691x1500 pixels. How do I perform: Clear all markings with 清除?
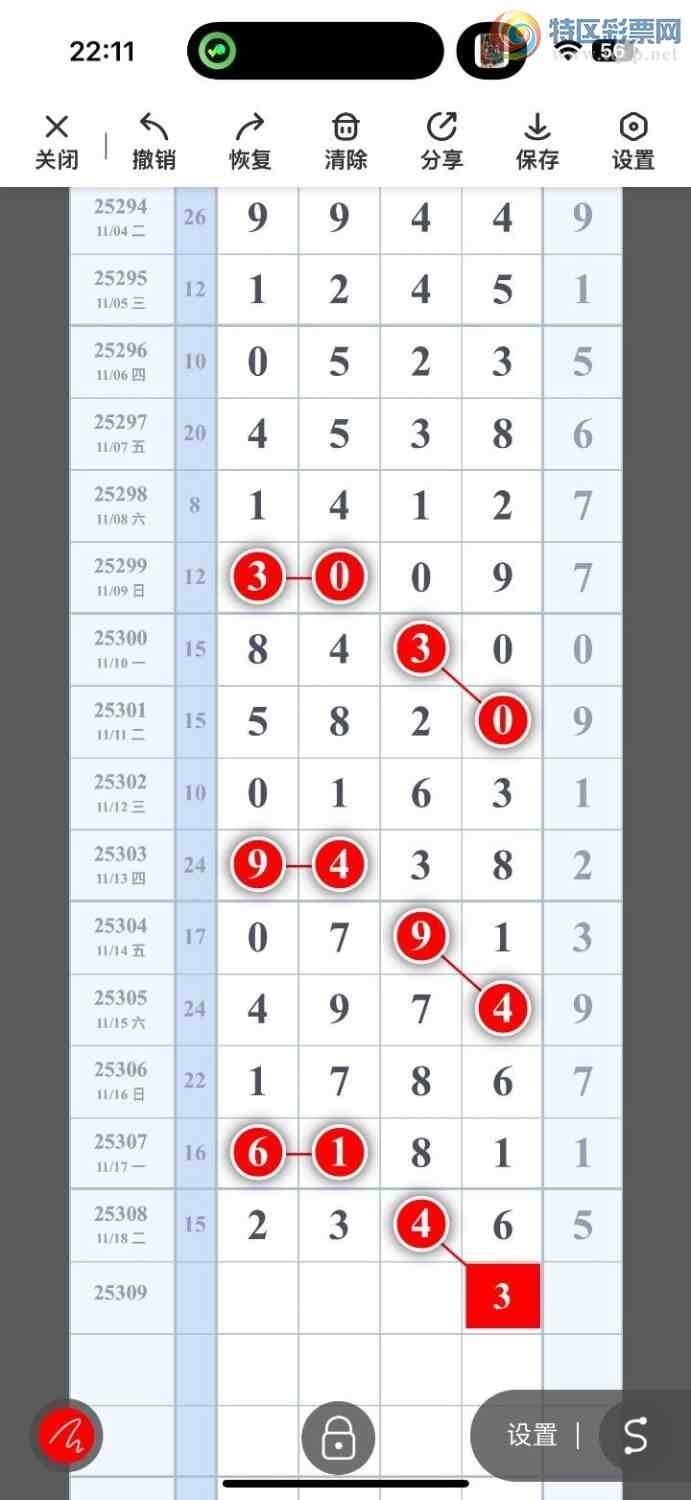pyautogui.click(x=346, y=141)
